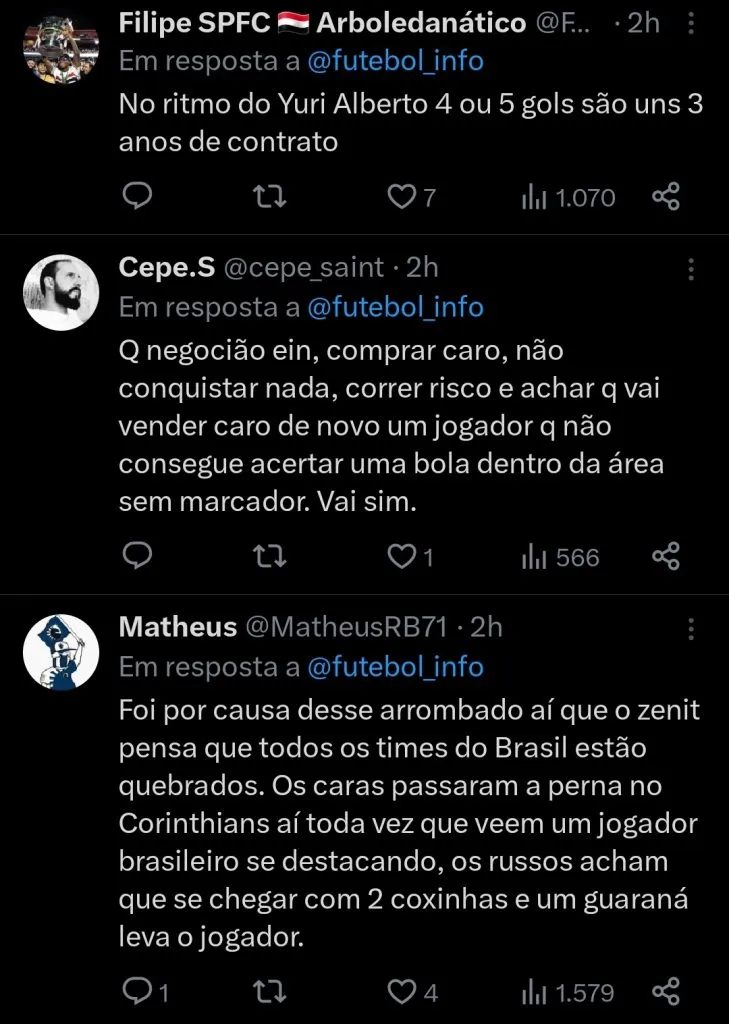The height and width of the screenshot is (1024, 729).
Task: Reply to Cepe.S's tweet
Action: [138, 557]
